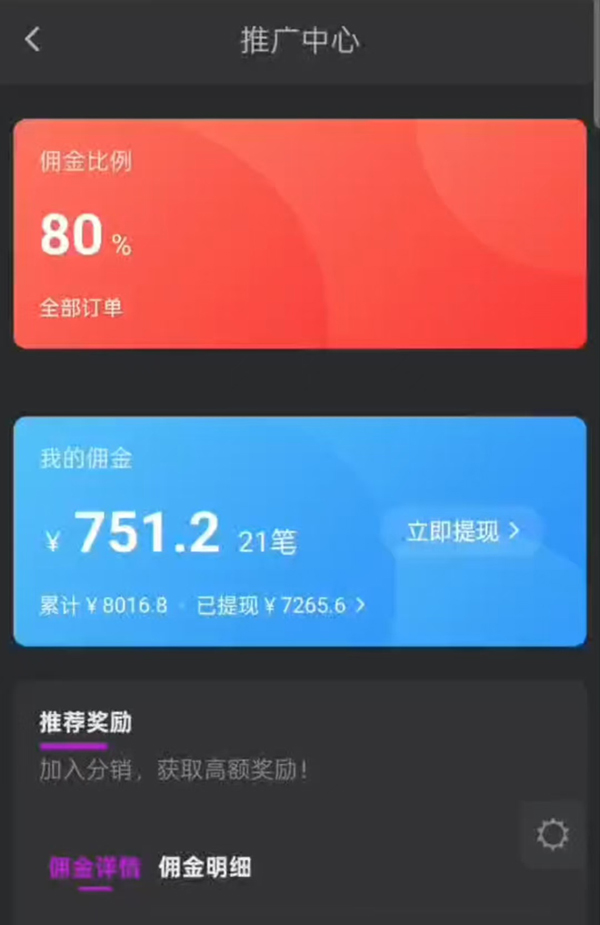Open the floating settings gear
Screen dimensions: 600x925
pos(552,834)
